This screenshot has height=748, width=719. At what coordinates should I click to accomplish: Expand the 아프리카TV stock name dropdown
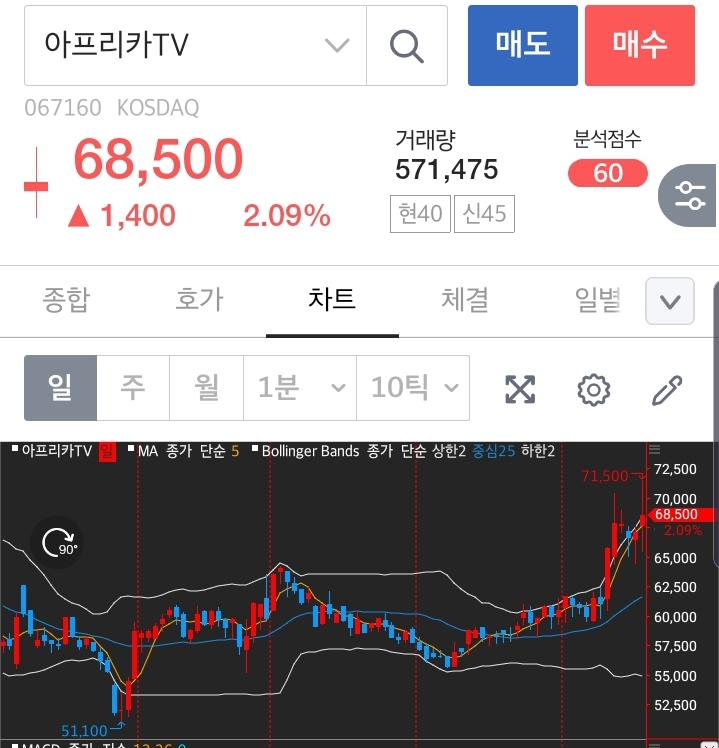click(x=337, y=45)
